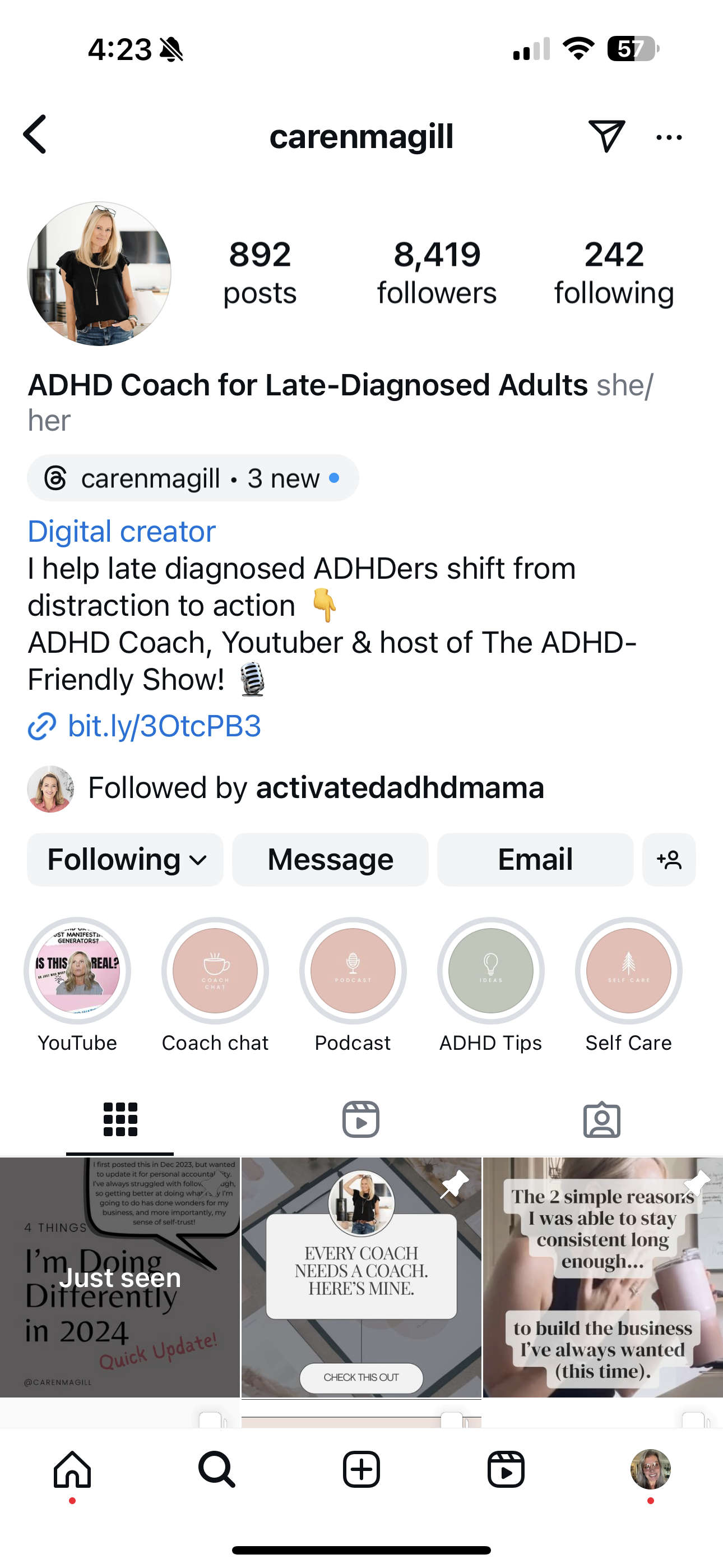The image size is (723, 1568).
Task: Switch to the tagged photos tab
Action: pos(602,1119)
